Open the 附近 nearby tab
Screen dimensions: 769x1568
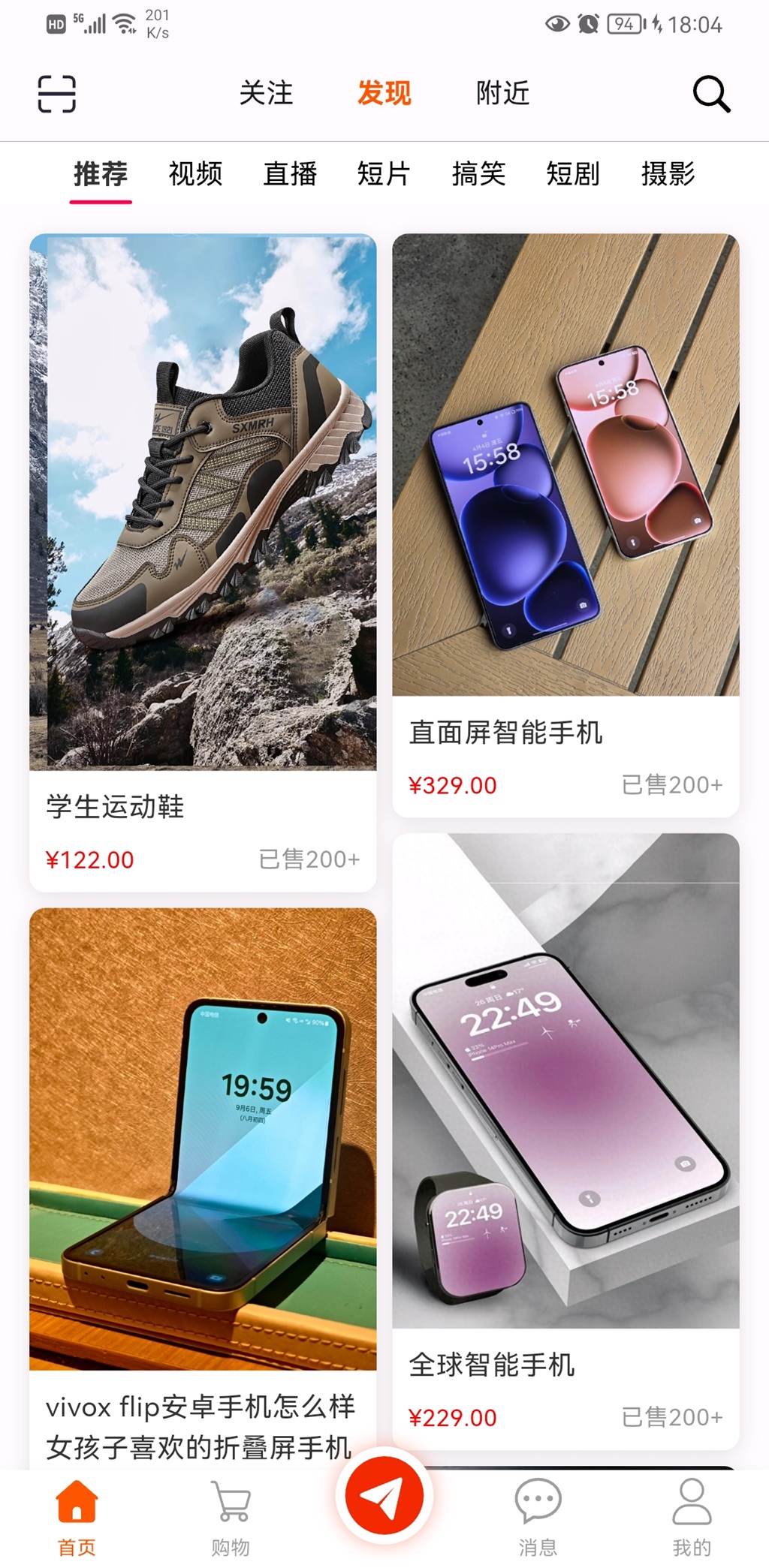(x=502, y=93)
